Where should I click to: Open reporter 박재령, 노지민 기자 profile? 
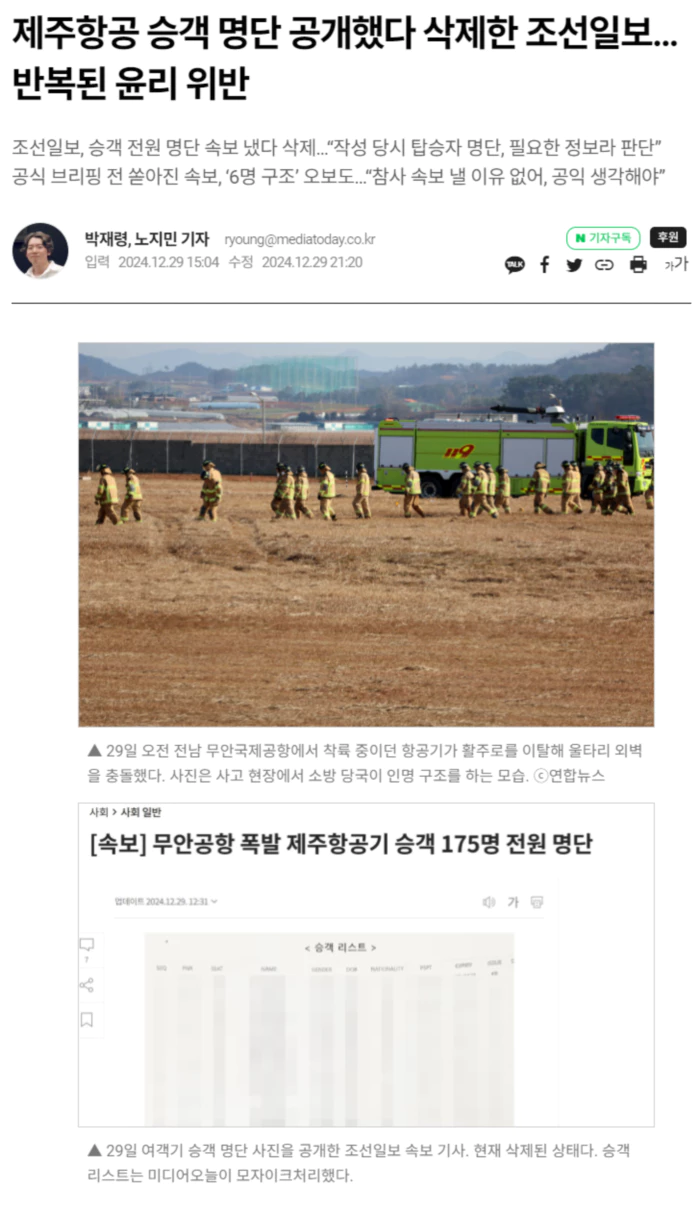click(x=147, y=239)
